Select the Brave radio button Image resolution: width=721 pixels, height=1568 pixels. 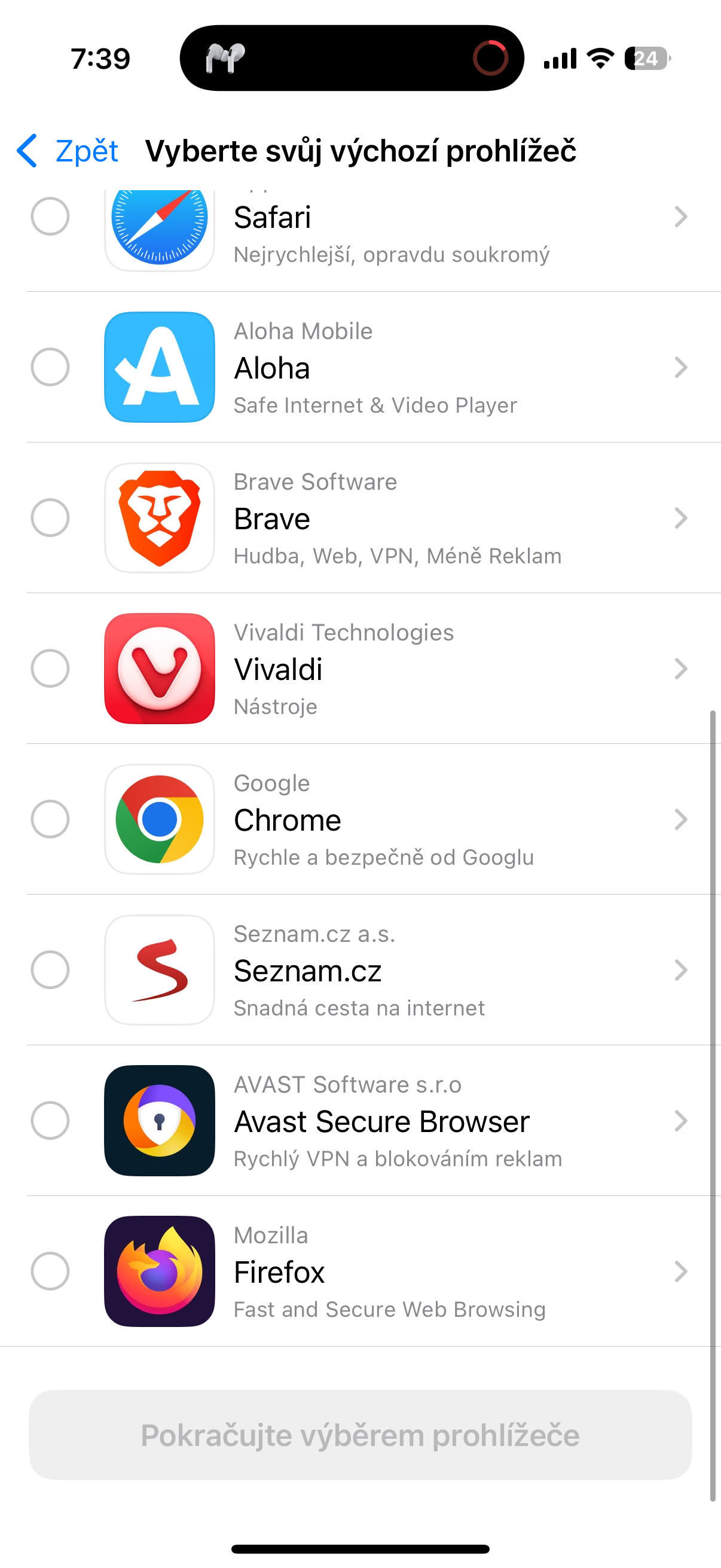tap(50, 518)
